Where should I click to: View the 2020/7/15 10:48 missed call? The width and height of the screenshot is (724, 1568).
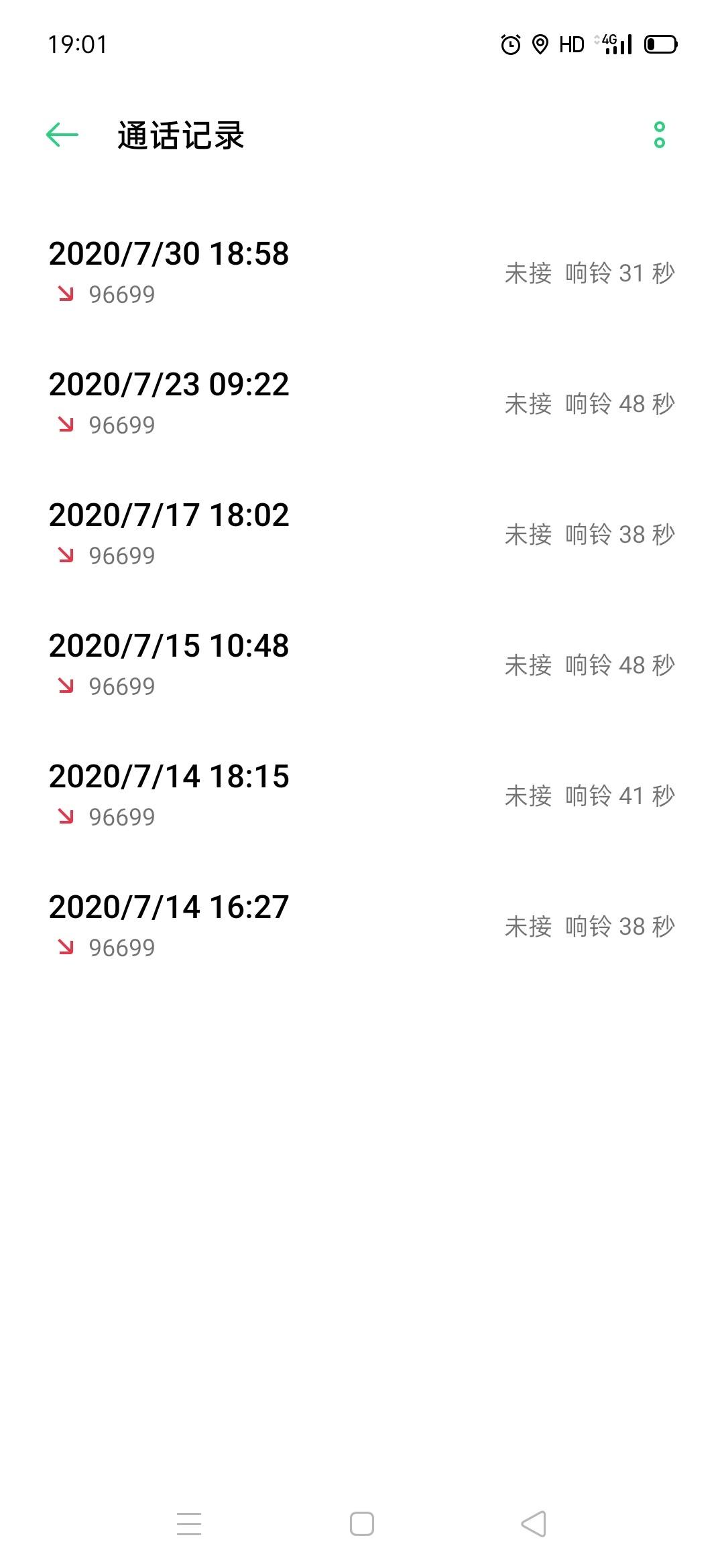[362, 665]
